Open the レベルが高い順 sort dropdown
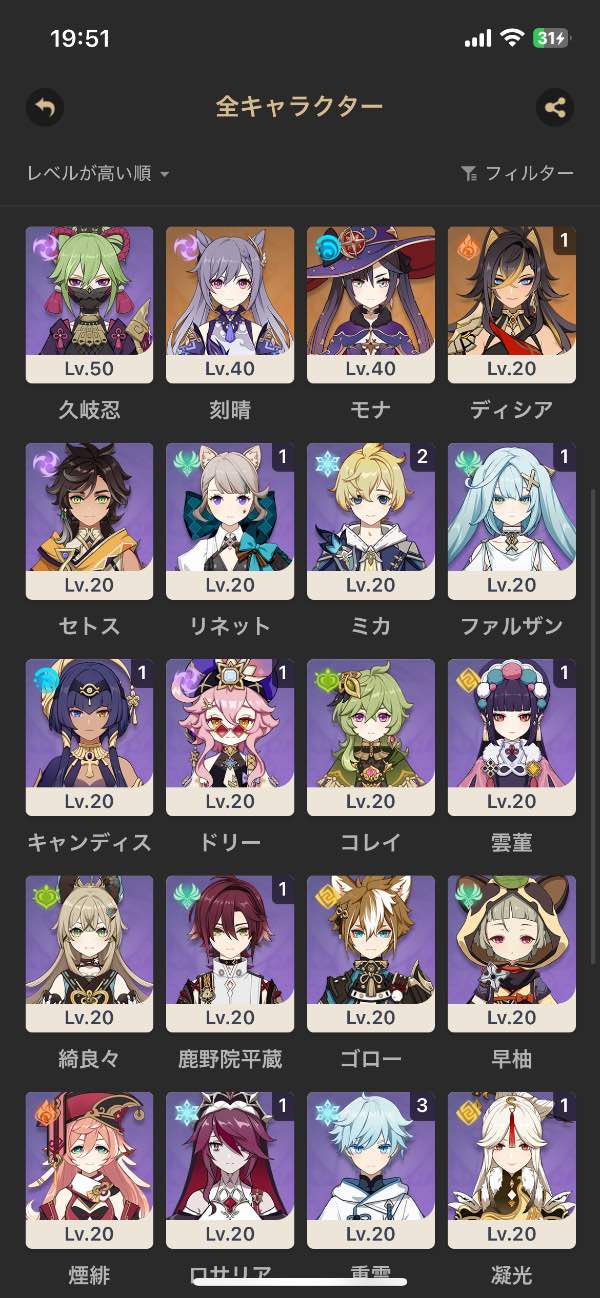This screenshot has width=600, height=1298. coord(98,174)
